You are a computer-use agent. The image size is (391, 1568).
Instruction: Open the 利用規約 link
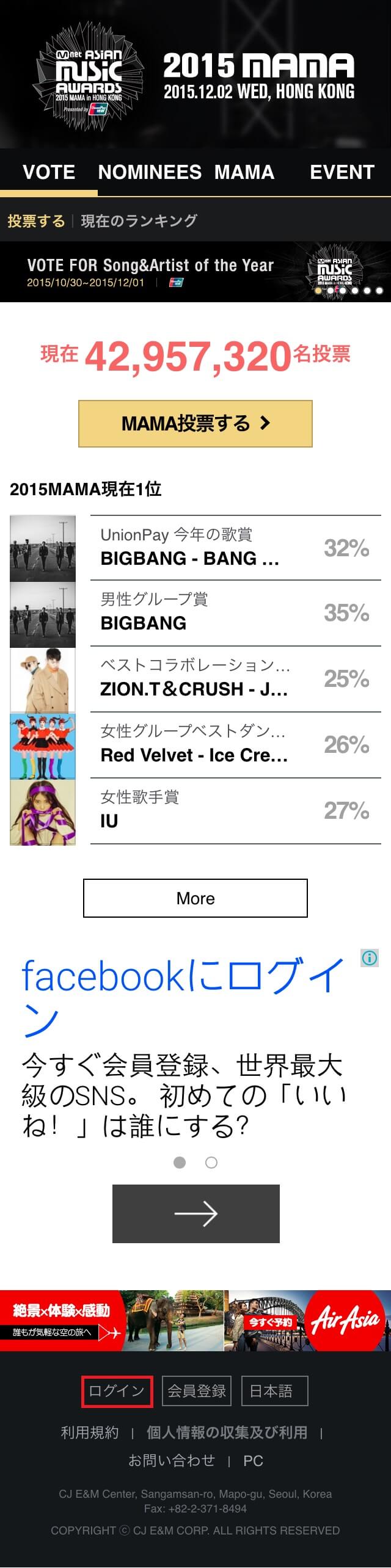[90, 1432]
